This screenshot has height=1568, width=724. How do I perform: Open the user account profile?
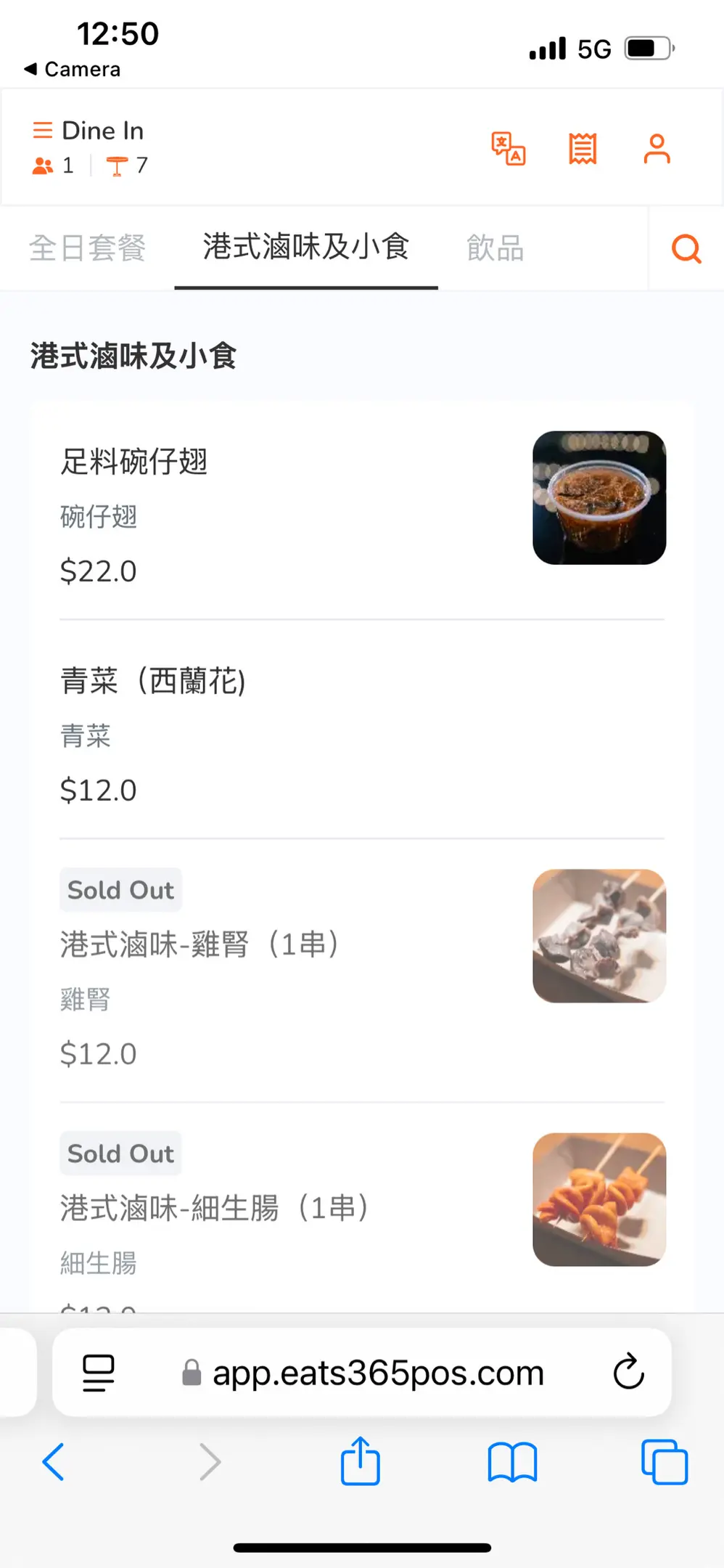pos(657,149)
